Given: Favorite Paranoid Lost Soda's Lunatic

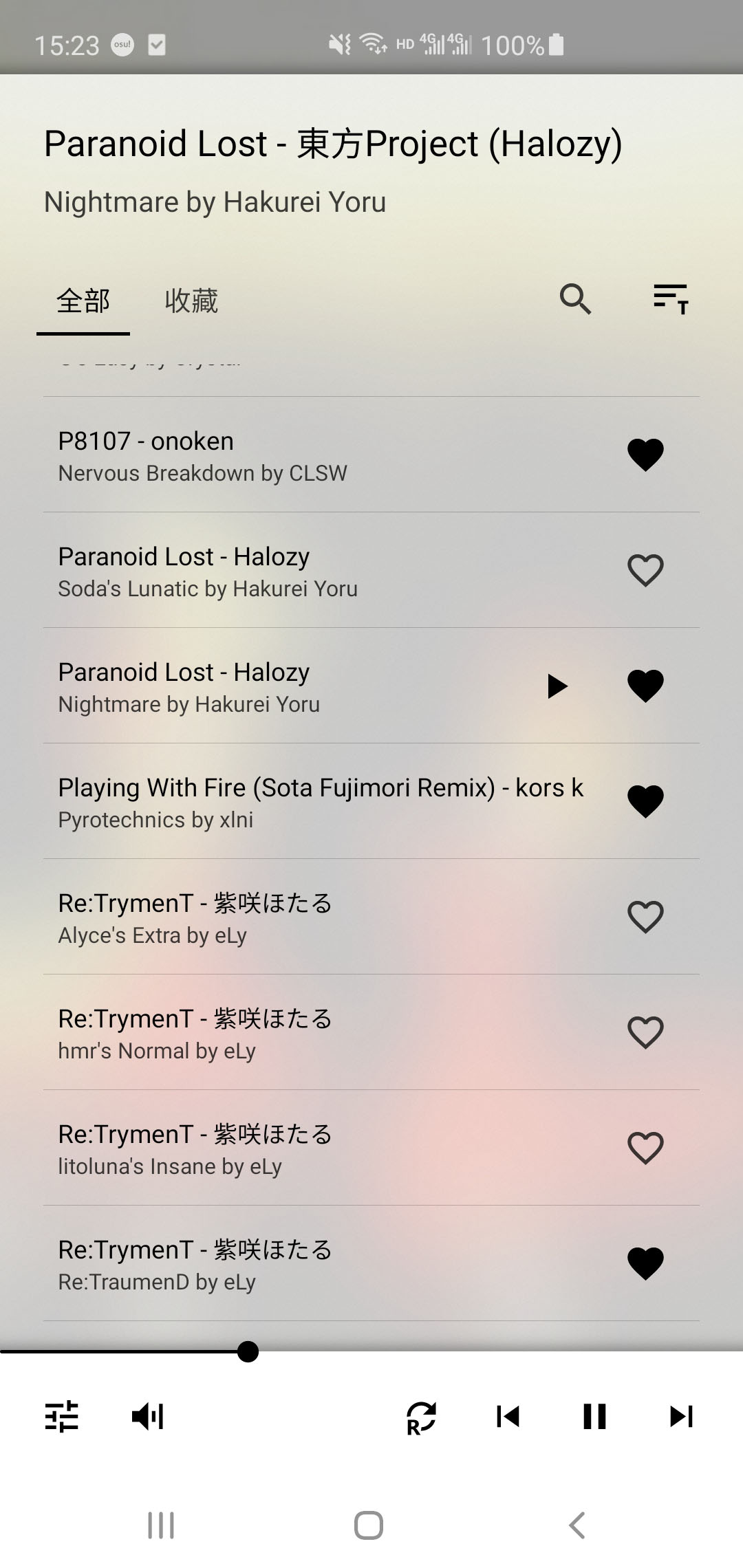Looking at the screenshot, I should 645,570.
